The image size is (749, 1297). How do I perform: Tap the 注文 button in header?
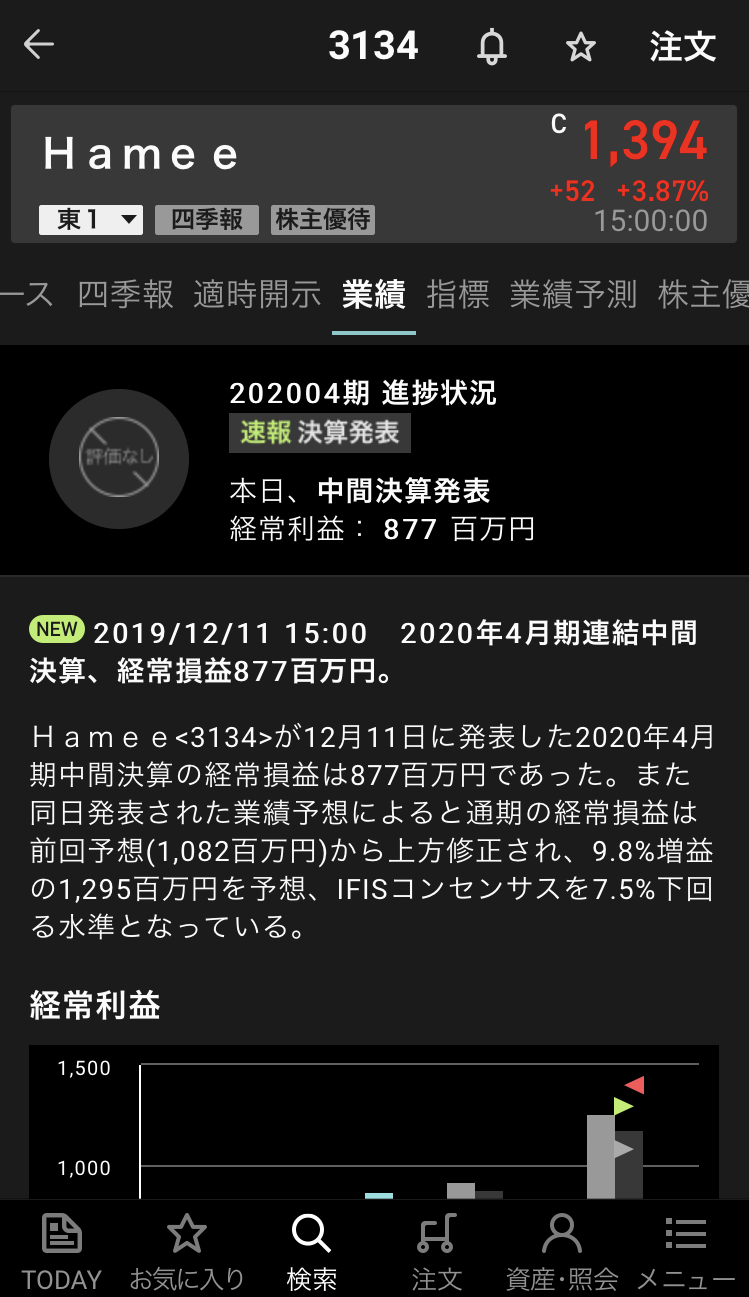coord(683,46)
